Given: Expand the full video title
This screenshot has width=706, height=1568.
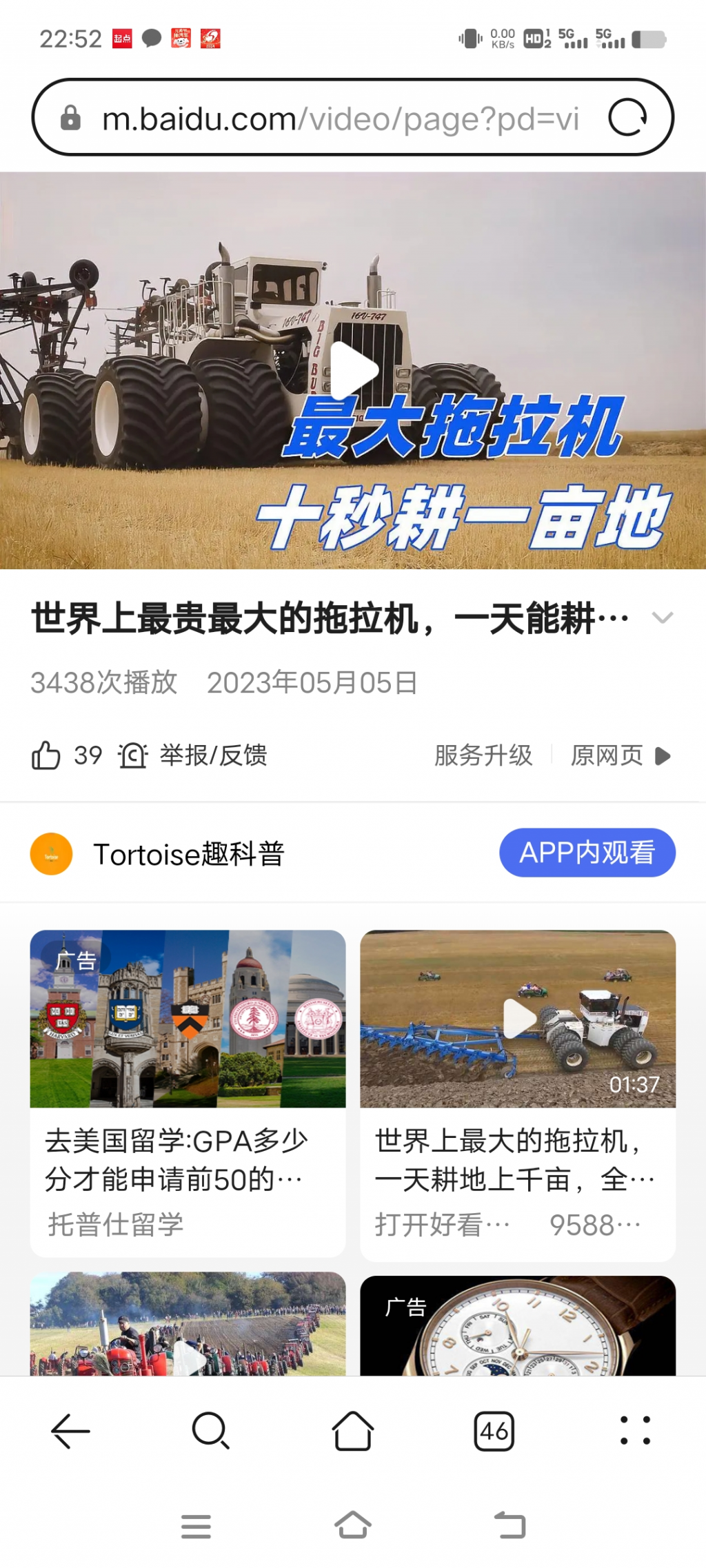Looking at the screenshot, I should pyautogui.click(x=662, y=618).
